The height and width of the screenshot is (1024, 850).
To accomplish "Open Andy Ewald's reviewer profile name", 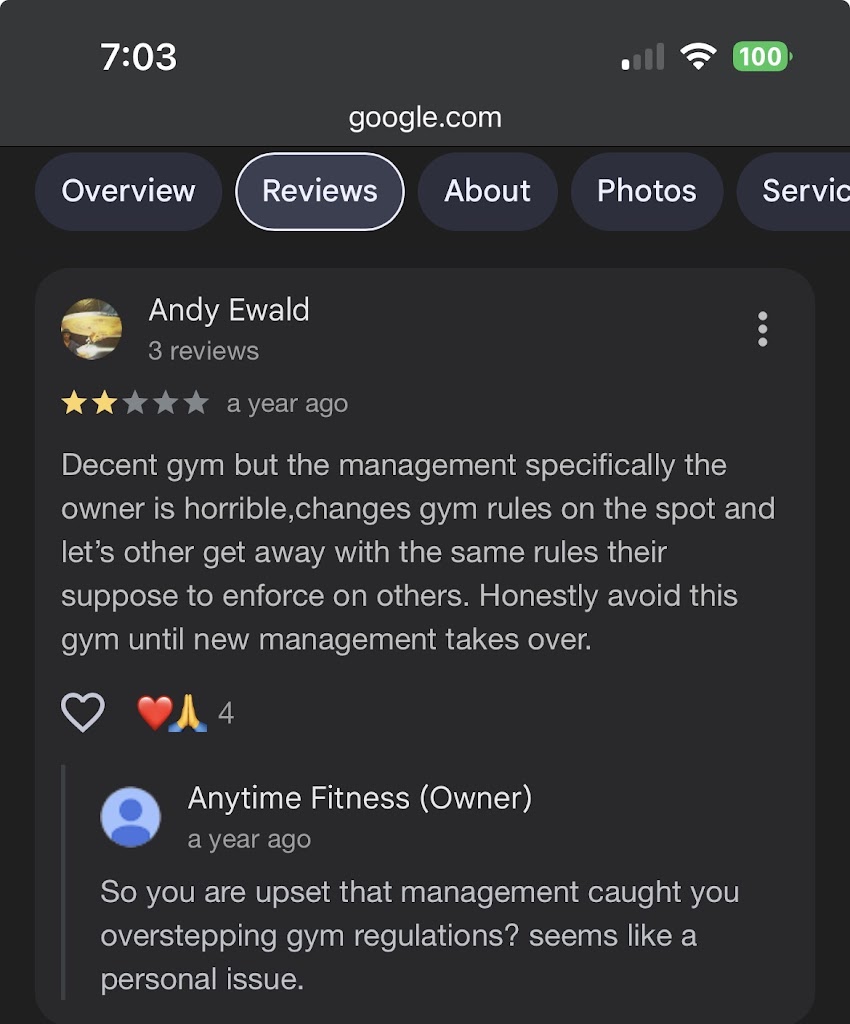I will [x=229, y=310].
